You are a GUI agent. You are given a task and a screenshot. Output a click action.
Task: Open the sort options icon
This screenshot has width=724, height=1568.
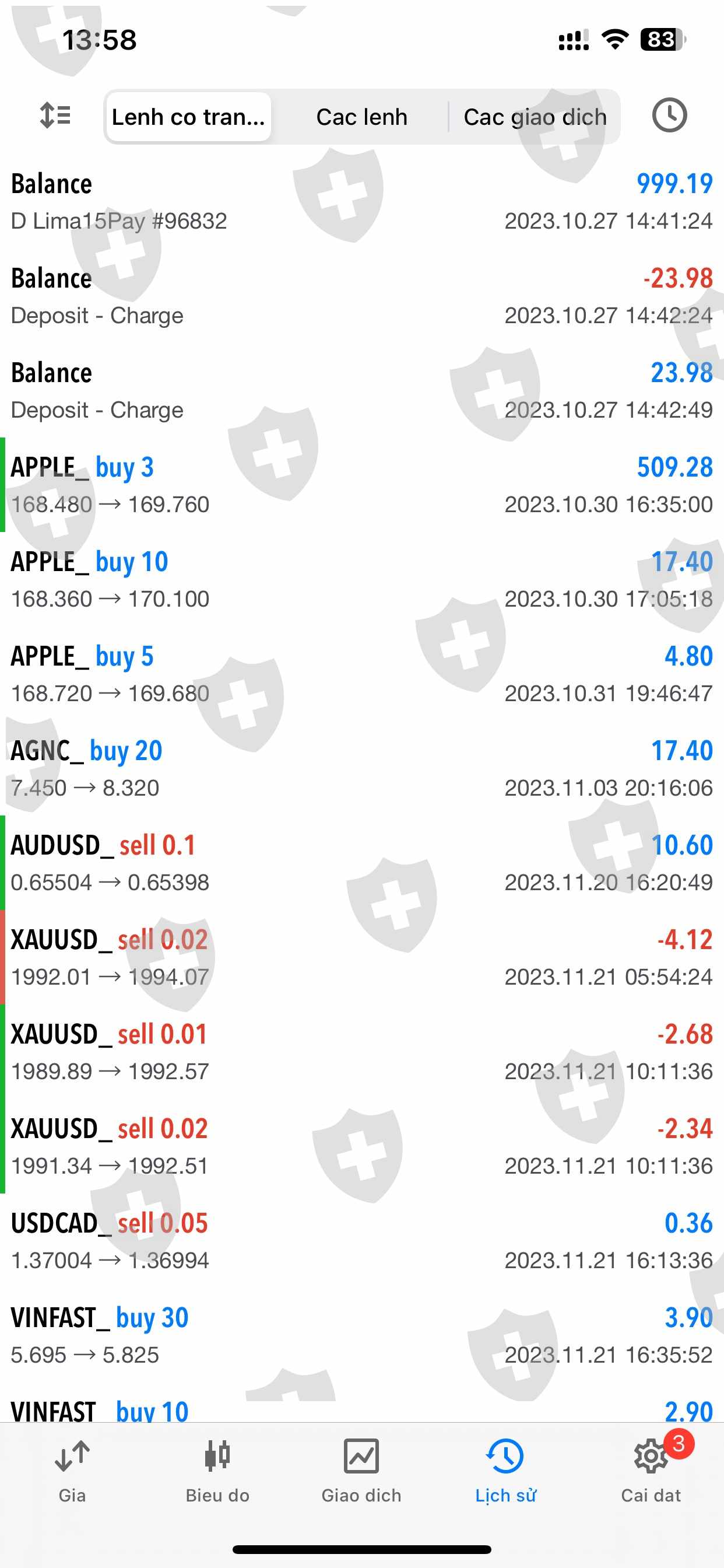tap(55, 116)
